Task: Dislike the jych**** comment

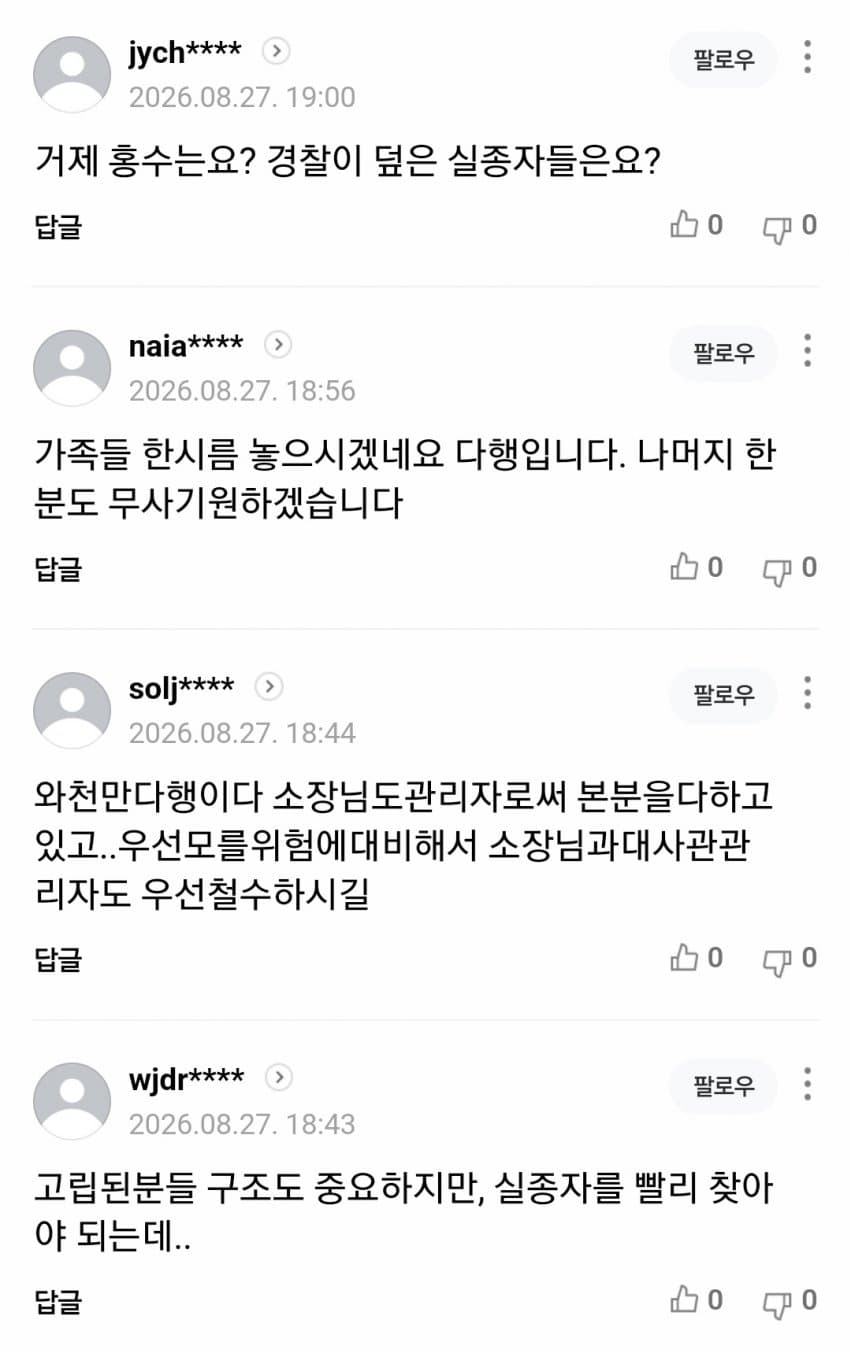Action: point(790,226)
